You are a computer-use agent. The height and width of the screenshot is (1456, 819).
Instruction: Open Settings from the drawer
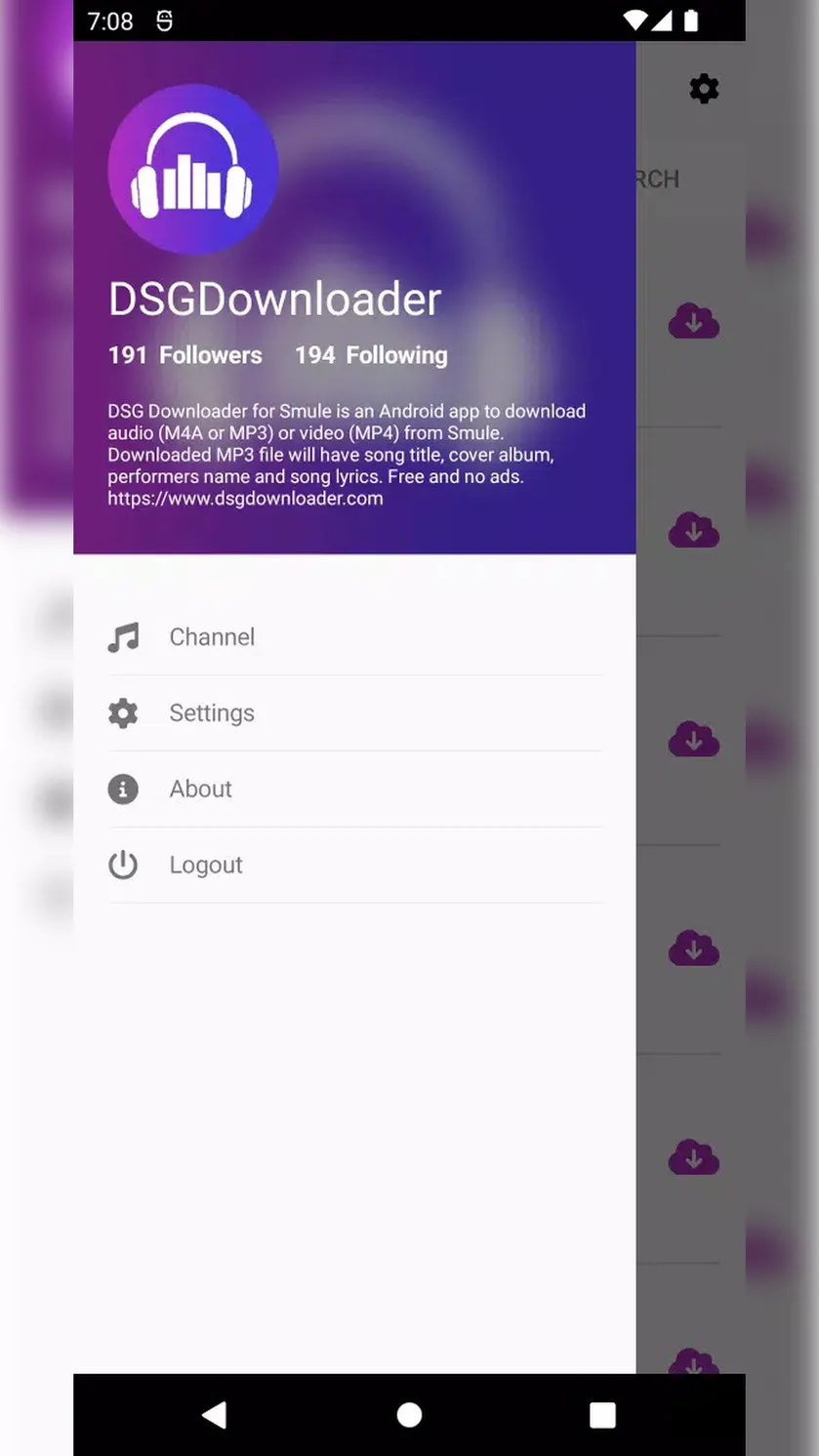pyautogui.click(x=354, y=713)
